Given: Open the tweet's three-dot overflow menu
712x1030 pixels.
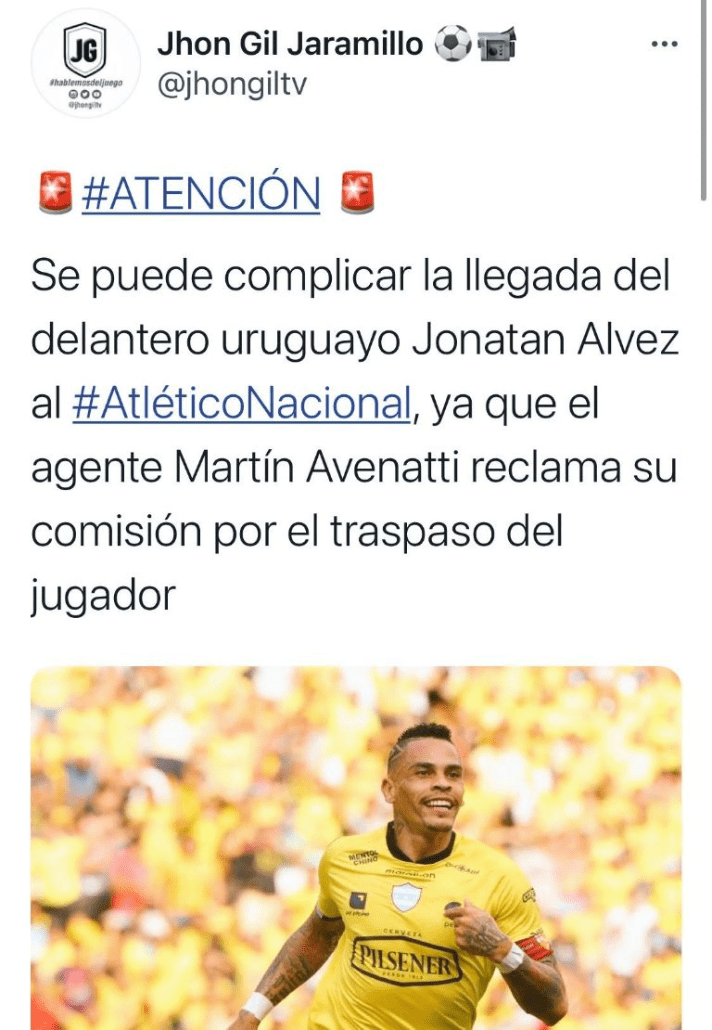Looking at the screenshot, I should coord(664,45).
